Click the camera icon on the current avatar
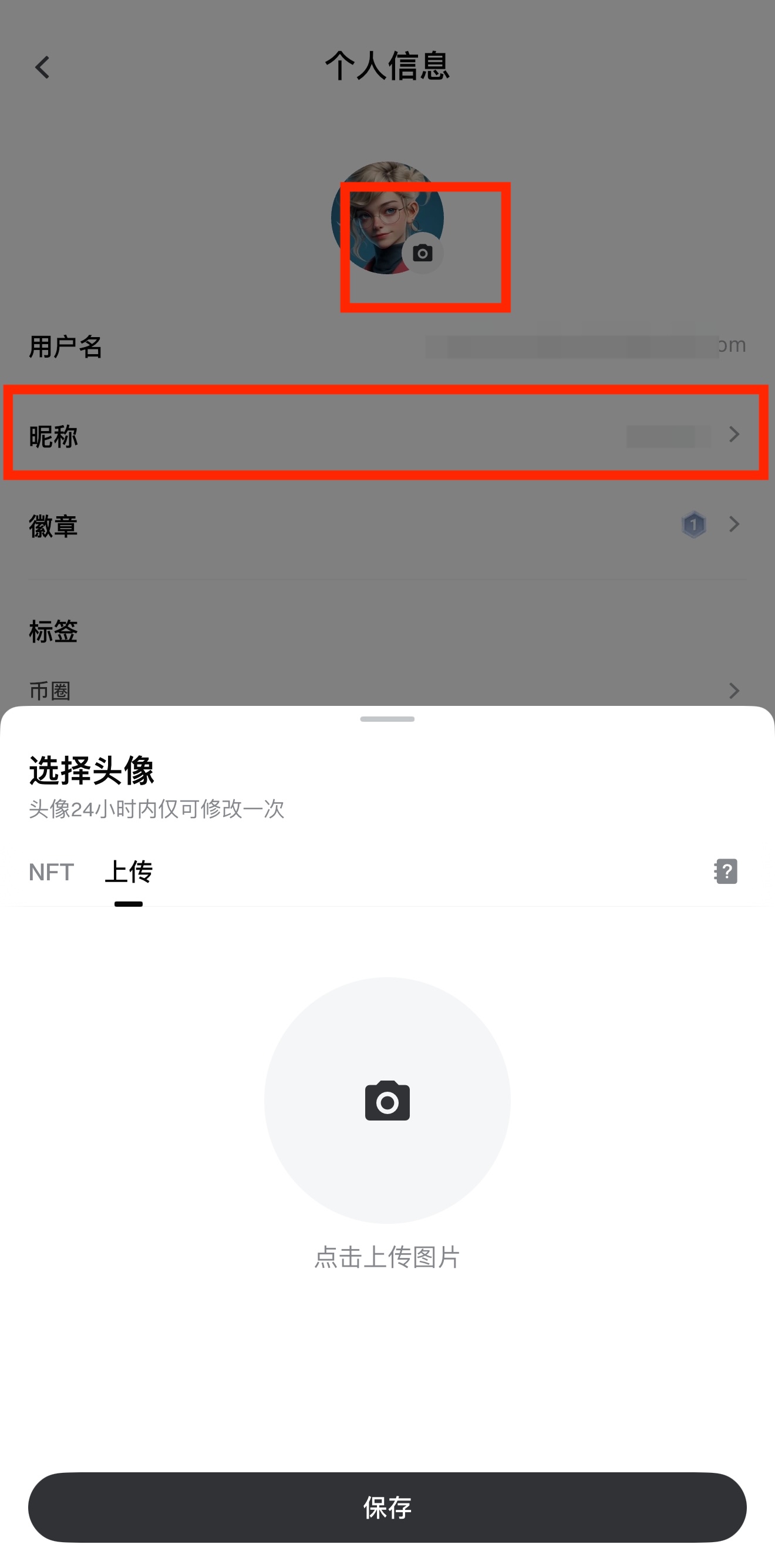 point(423,252)
